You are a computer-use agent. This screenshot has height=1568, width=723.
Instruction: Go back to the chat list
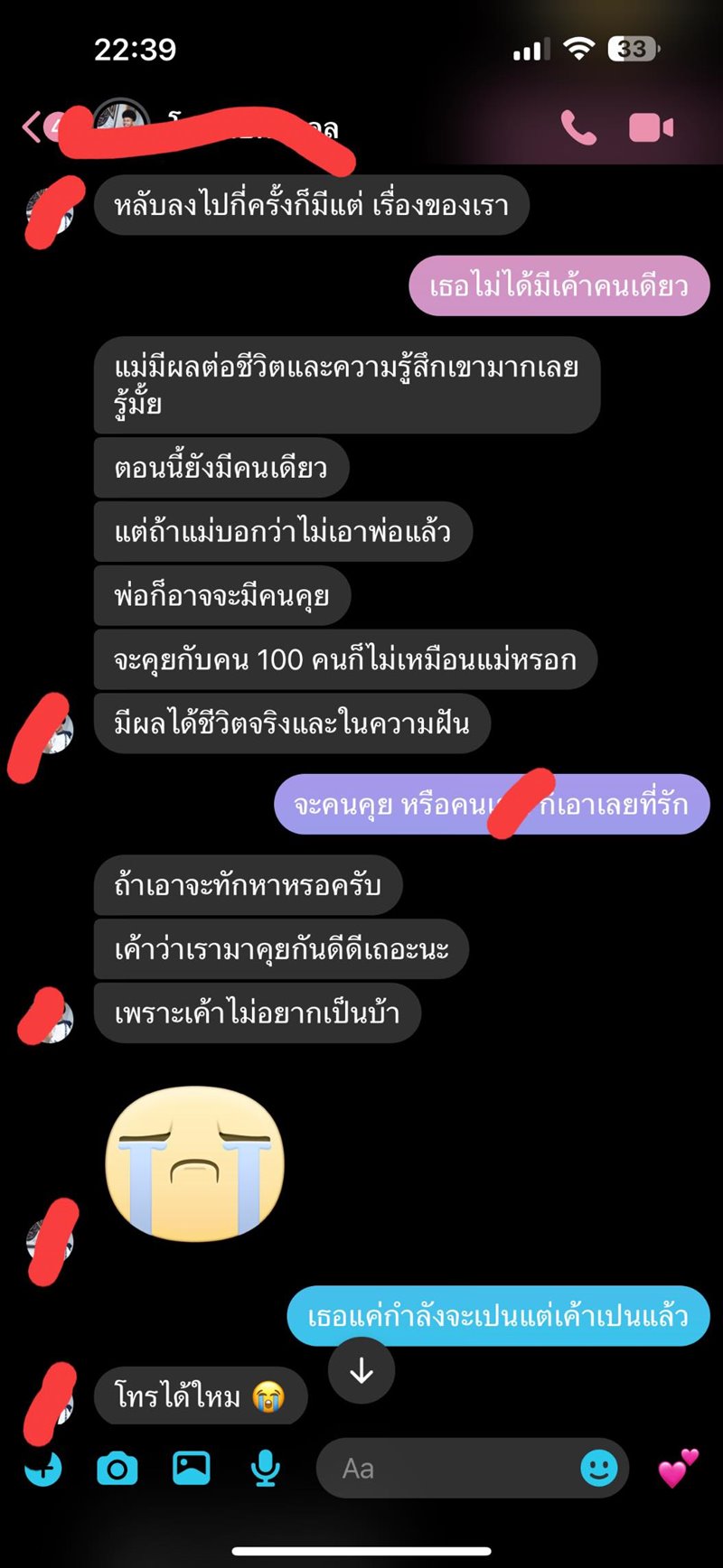coord(33,127)
